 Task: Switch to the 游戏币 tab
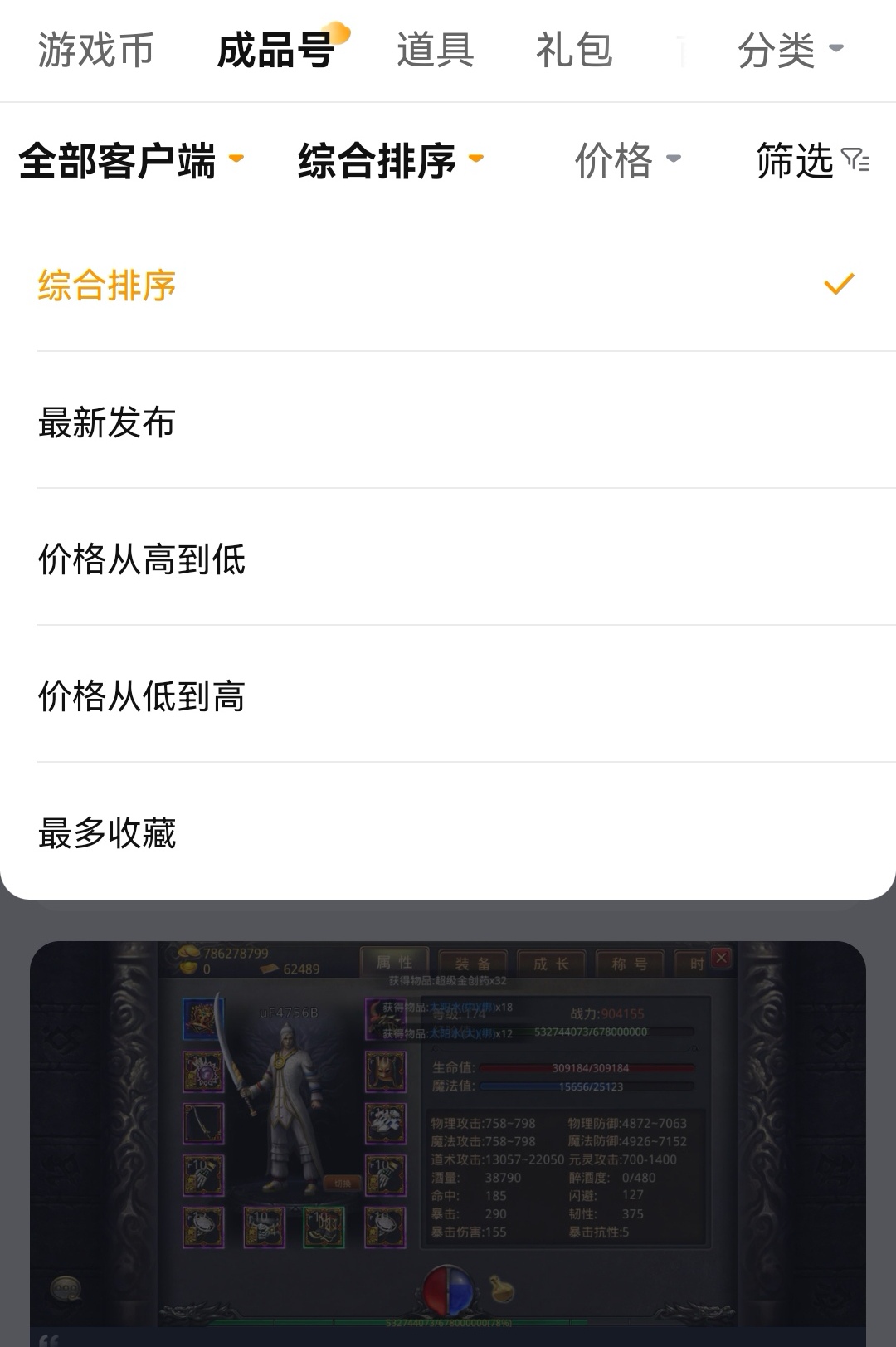point(95,50)
